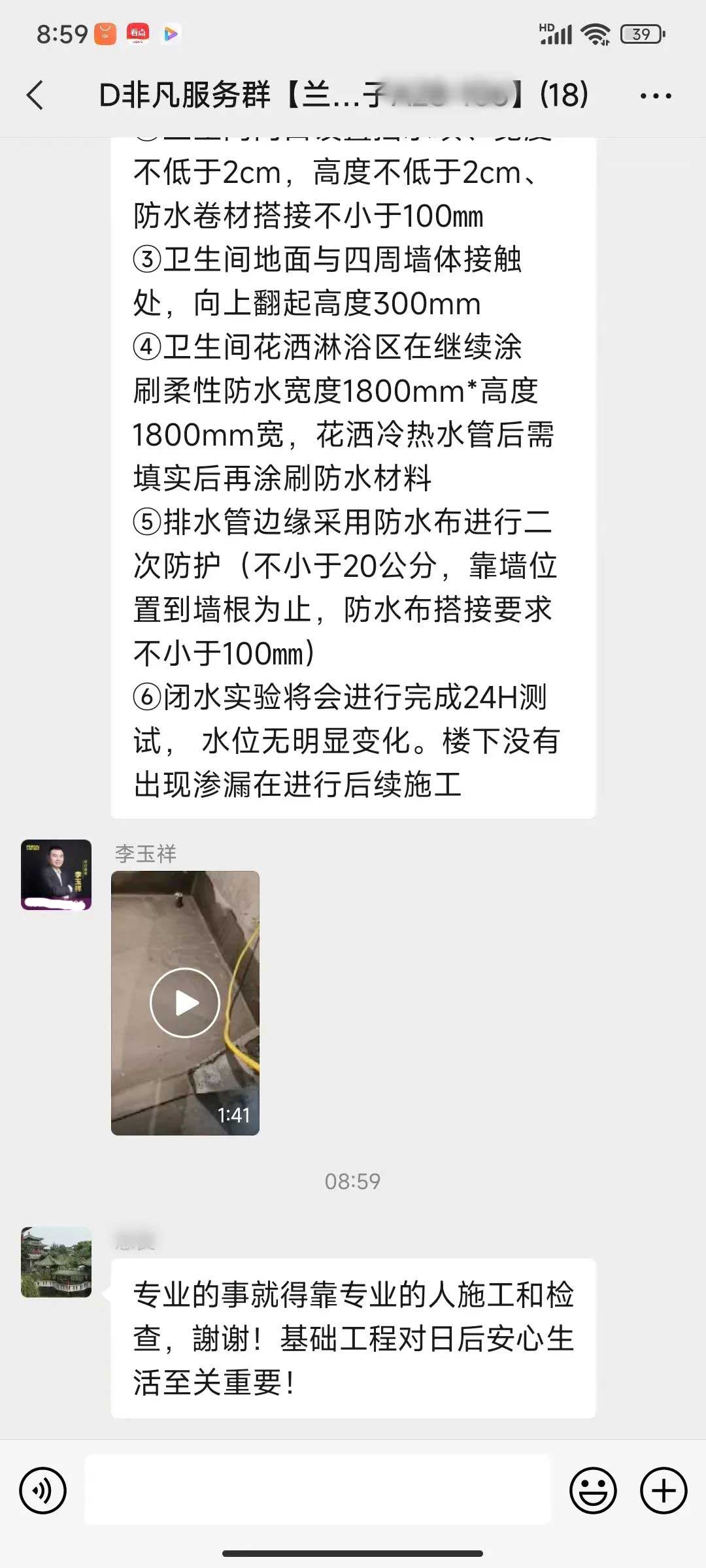
Task: Open the group chat overflow menu
Action: (655, 96)
